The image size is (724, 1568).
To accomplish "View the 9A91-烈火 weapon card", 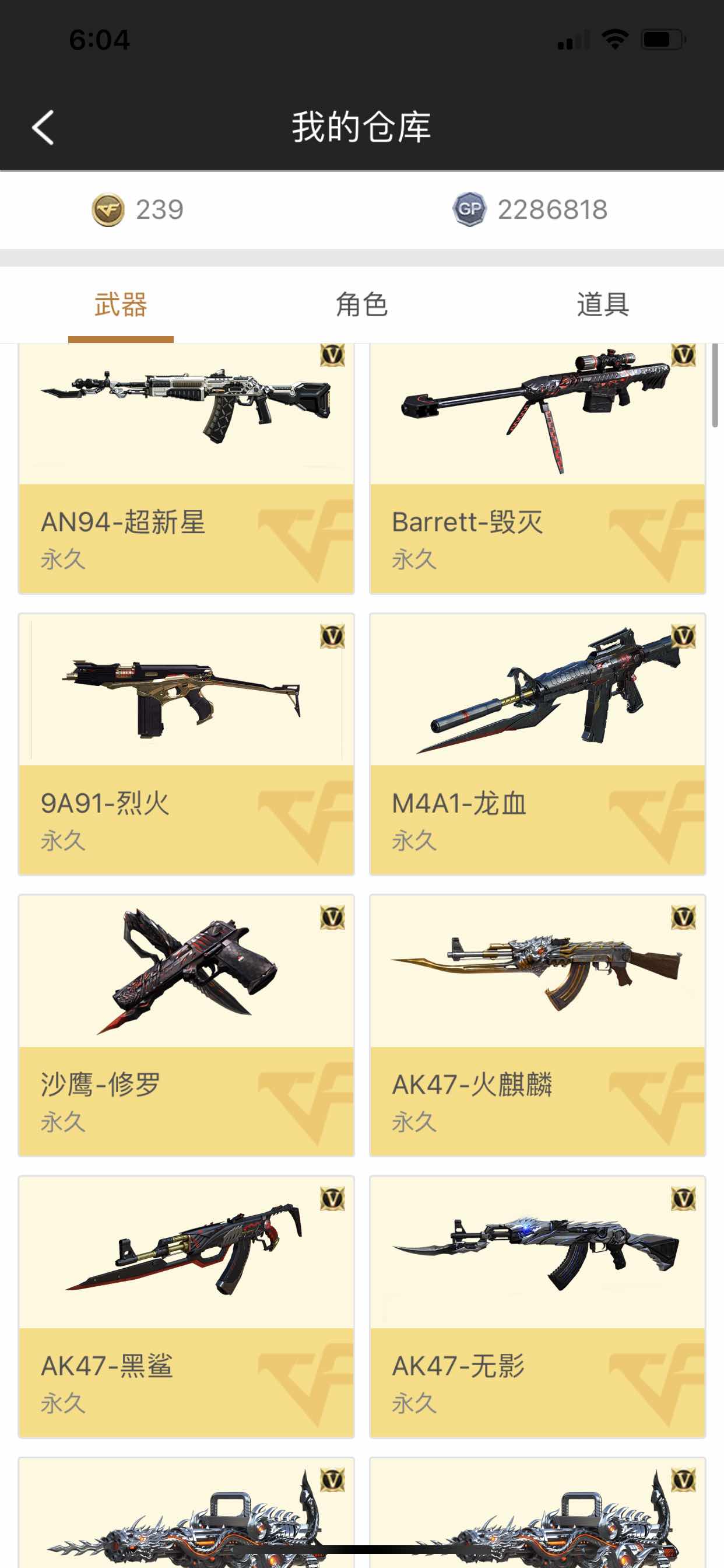I will [x=186, y=744].
